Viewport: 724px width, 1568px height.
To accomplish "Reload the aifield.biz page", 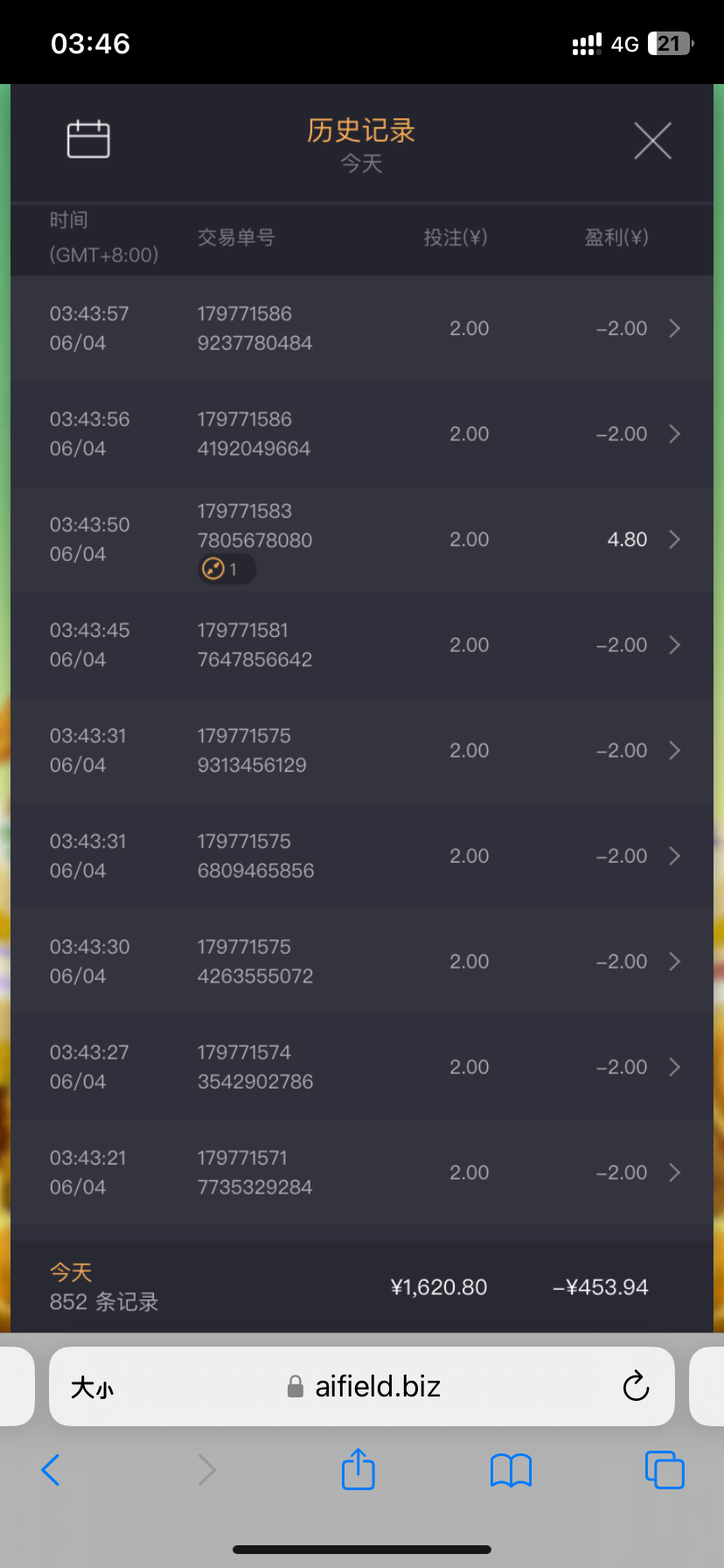I will 636,1386.
